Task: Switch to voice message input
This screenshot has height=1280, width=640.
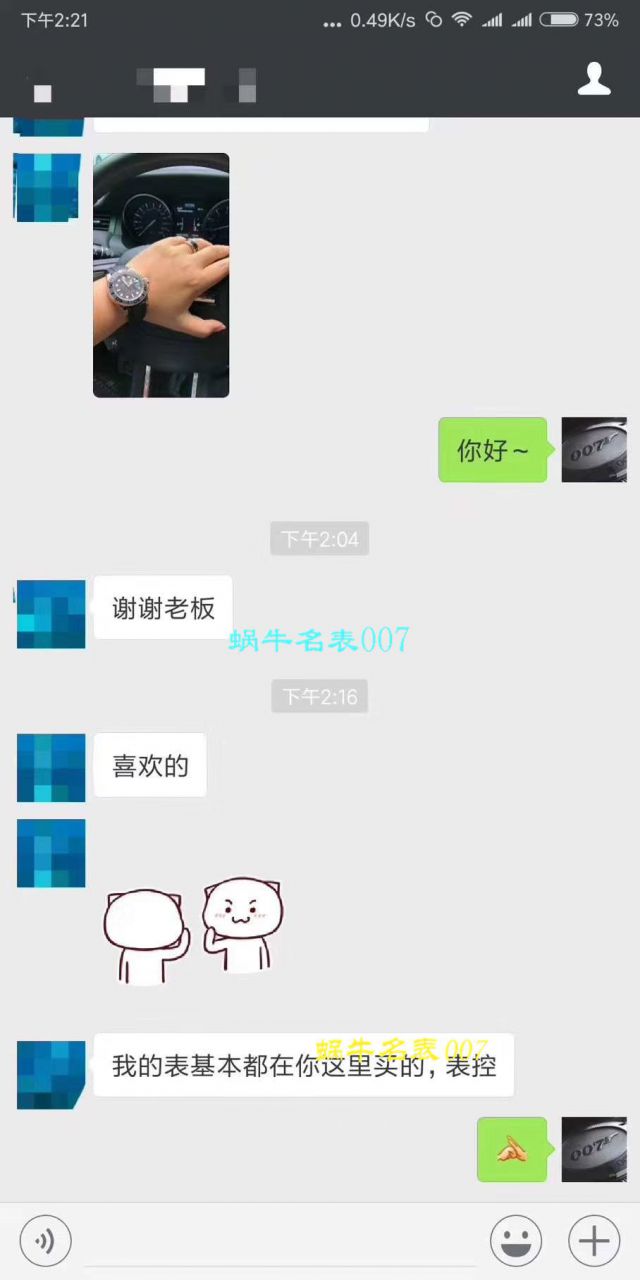Action: tap(45, 1242)
